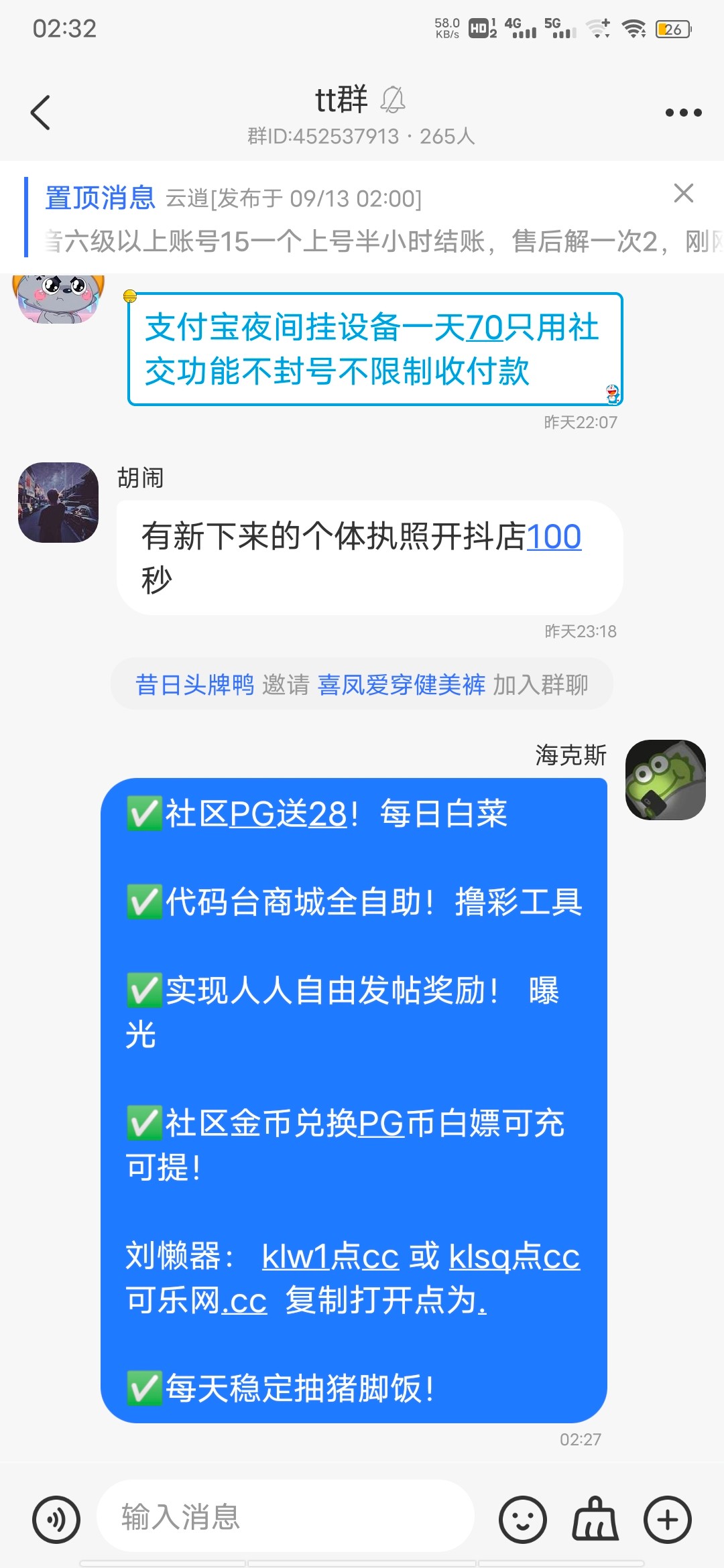This screenshot has width=724, height=1568.
Task: Open 海克斯's profile avatar
Action: (x=665, y=780)
